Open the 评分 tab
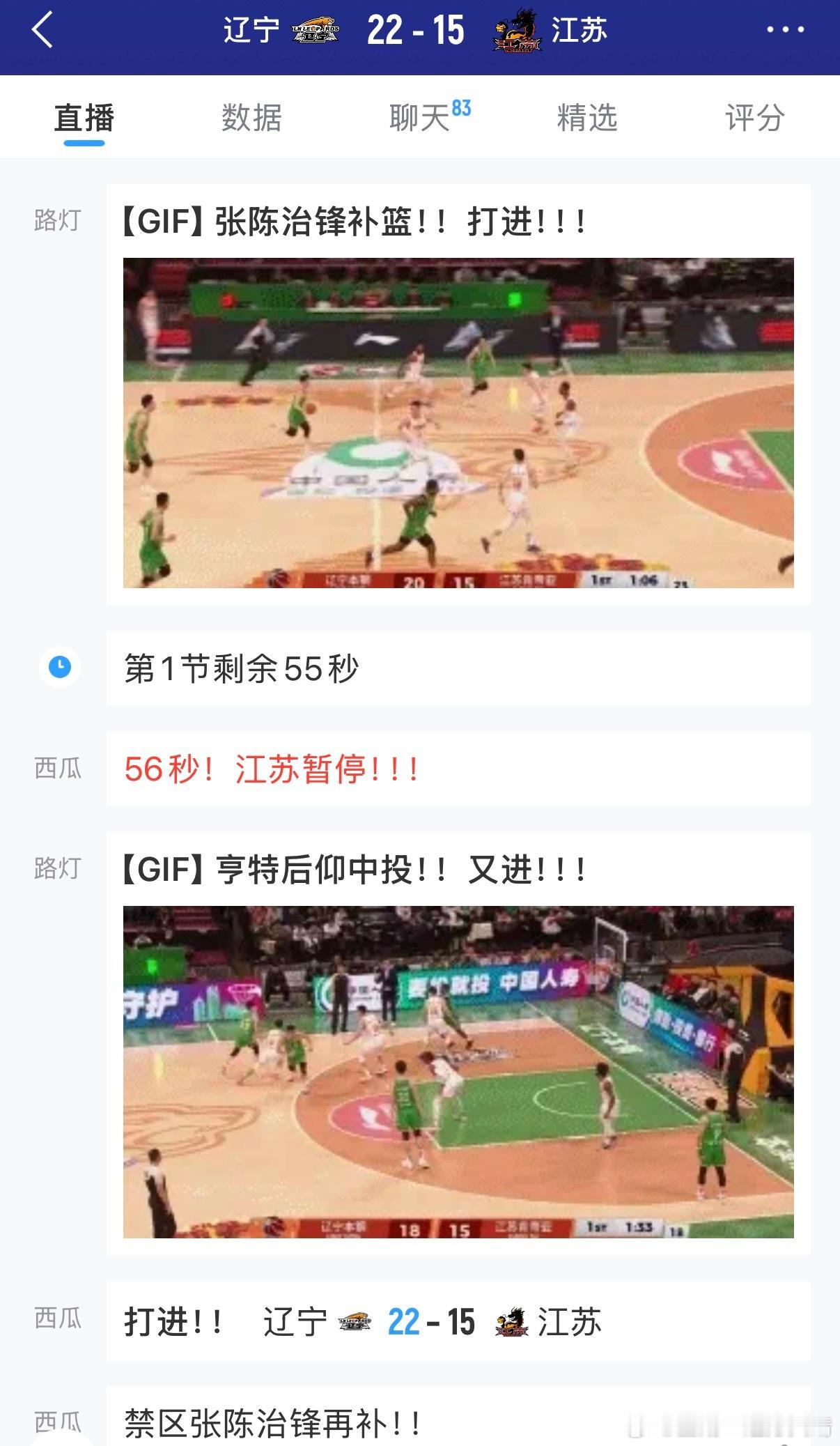 pyautogui.click(x=756, y=117)
